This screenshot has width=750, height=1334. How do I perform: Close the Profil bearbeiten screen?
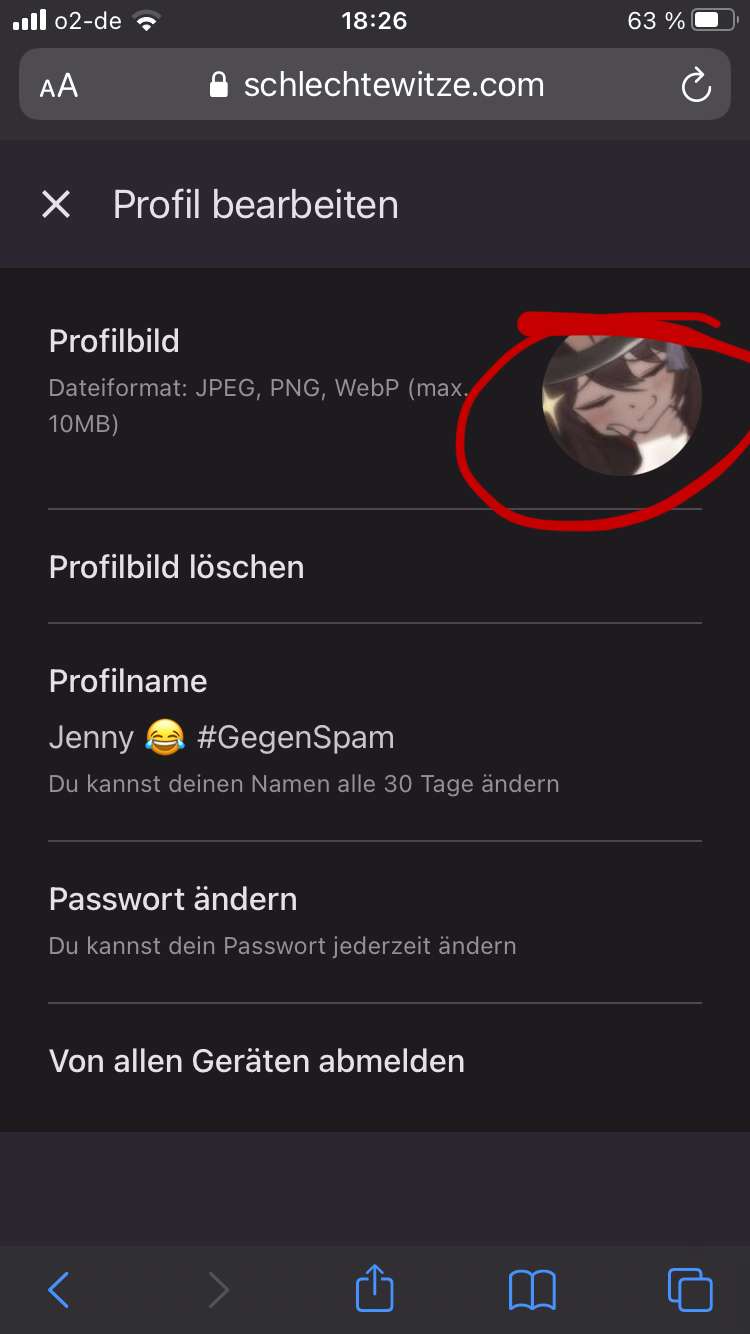coord(56,205)
